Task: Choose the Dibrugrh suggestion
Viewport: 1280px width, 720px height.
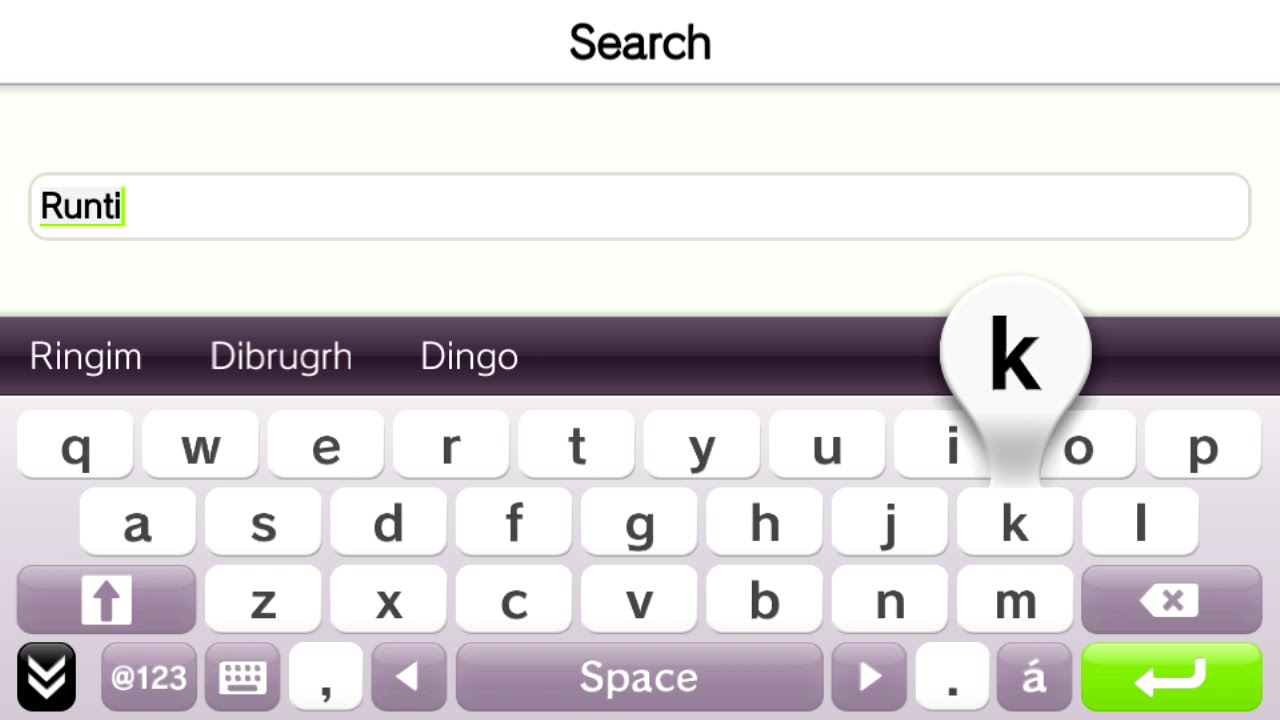Action: click(x=281, y=357)
